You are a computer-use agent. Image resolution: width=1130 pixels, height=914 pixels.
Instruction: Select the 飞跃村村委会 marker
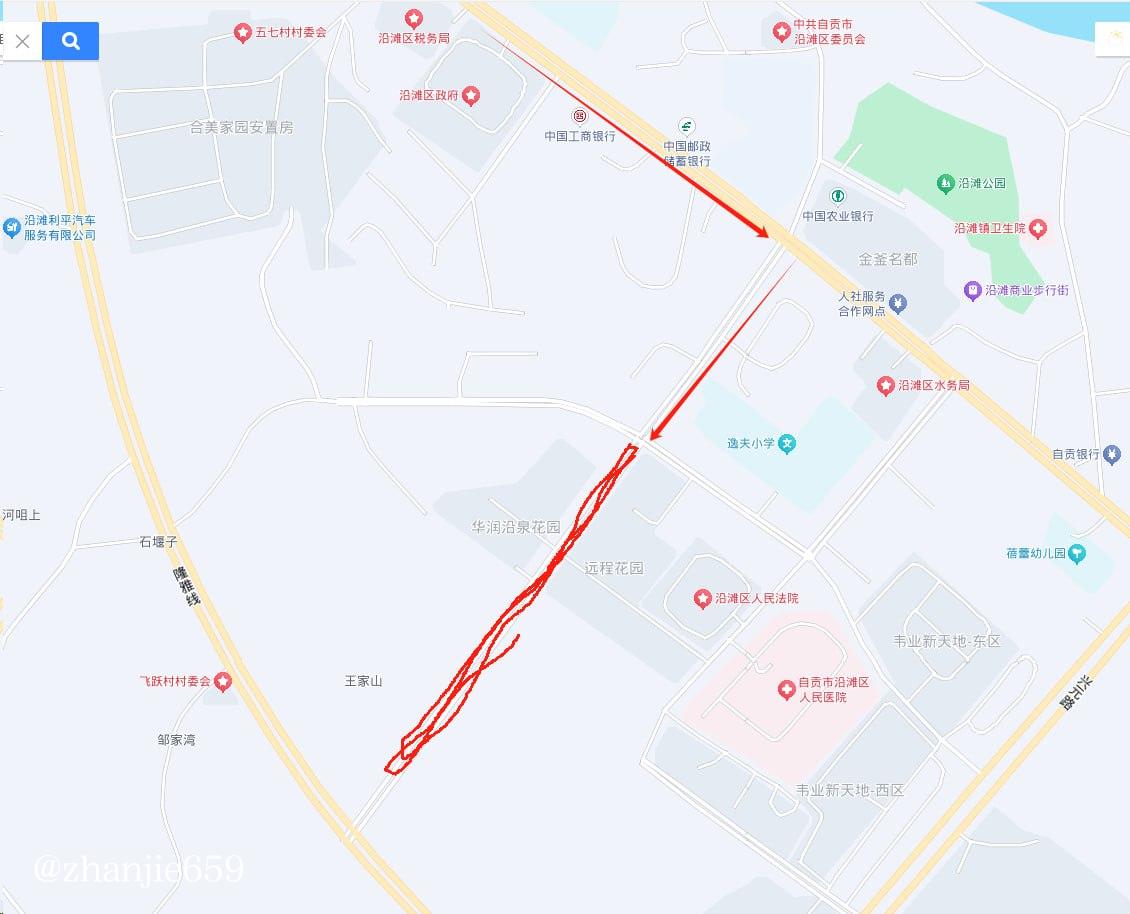click(x=223, y=682)
